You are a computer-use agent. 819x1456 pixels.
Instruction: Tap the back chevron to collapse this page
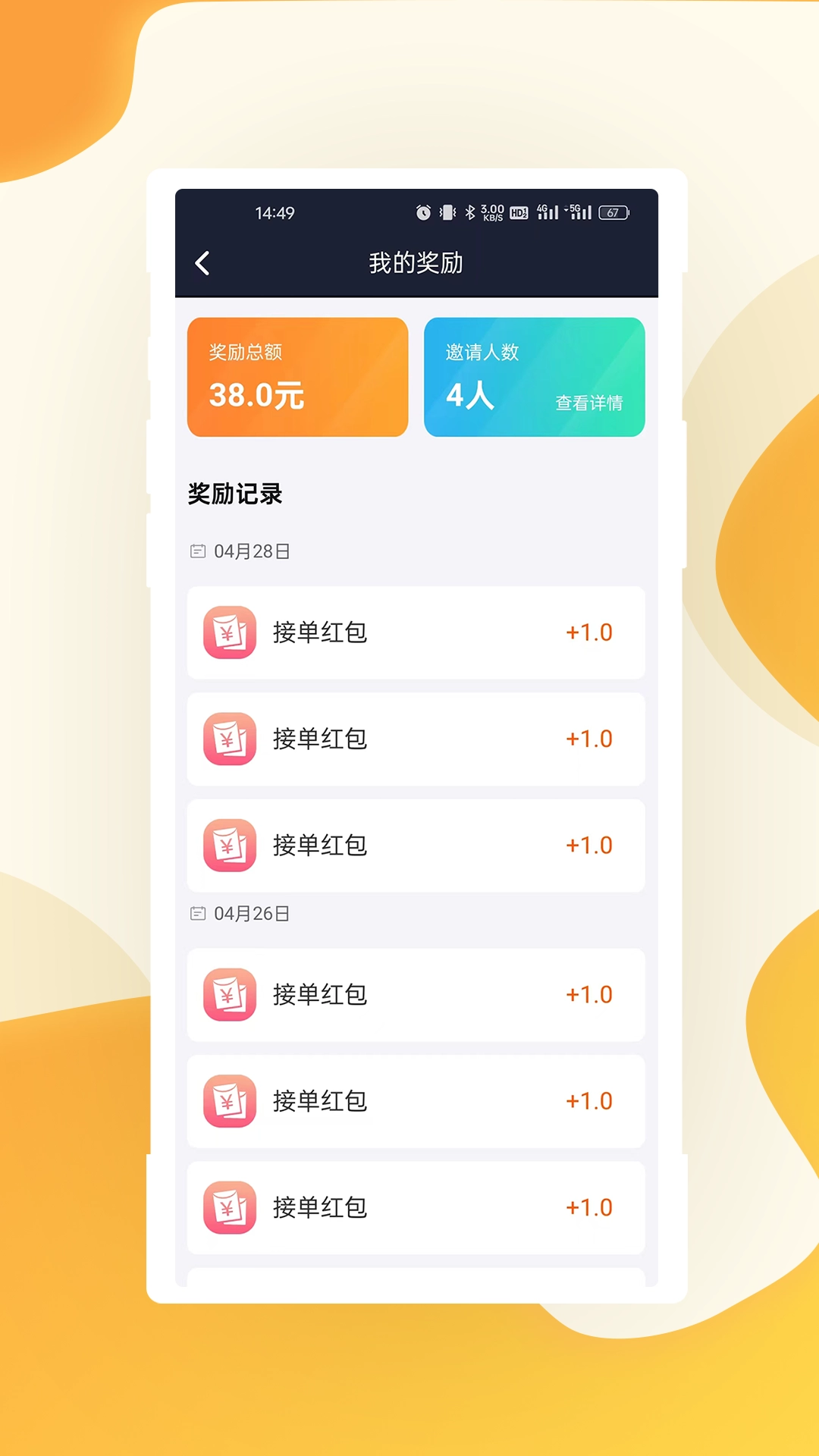click(x=202, y=262)
